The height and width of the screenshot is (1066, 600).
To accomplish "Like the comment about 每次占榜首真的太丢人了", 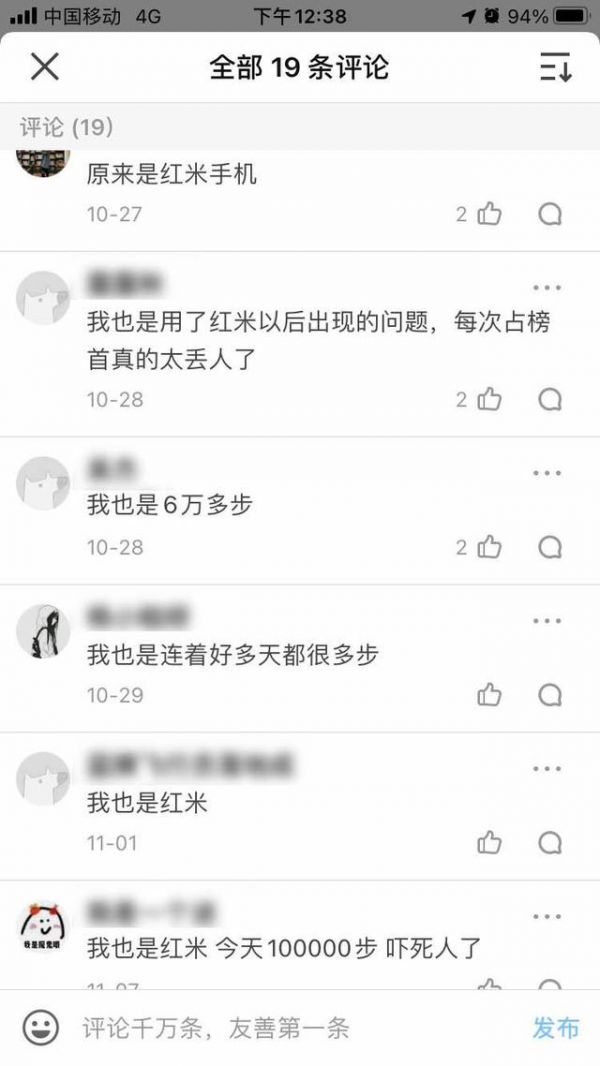I will point(489,399).
